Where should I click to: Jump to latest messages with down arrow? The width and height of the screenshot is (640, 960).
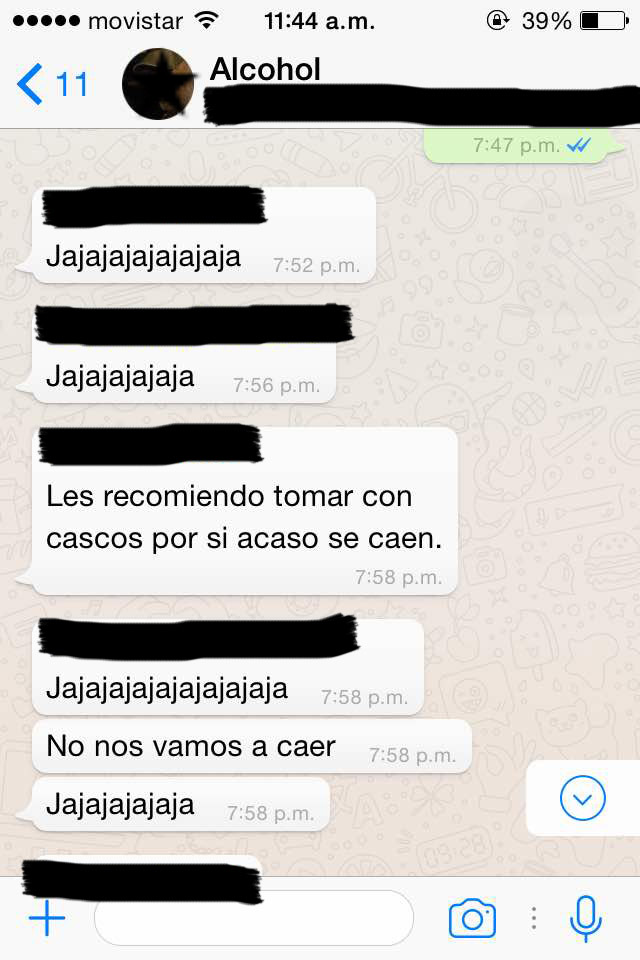click(x=582, y=797)
